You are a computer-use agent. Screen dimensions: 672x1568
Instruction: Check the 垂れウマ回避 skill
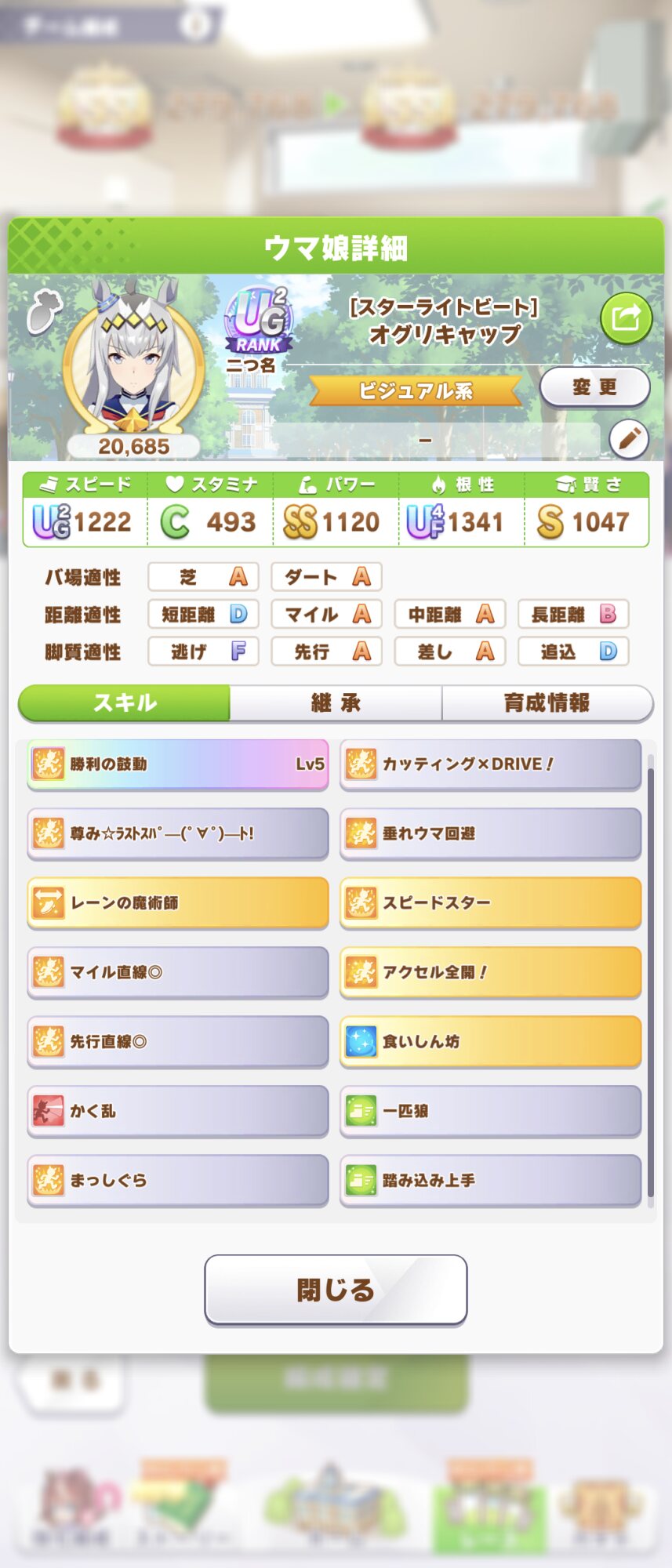(490, 833)
